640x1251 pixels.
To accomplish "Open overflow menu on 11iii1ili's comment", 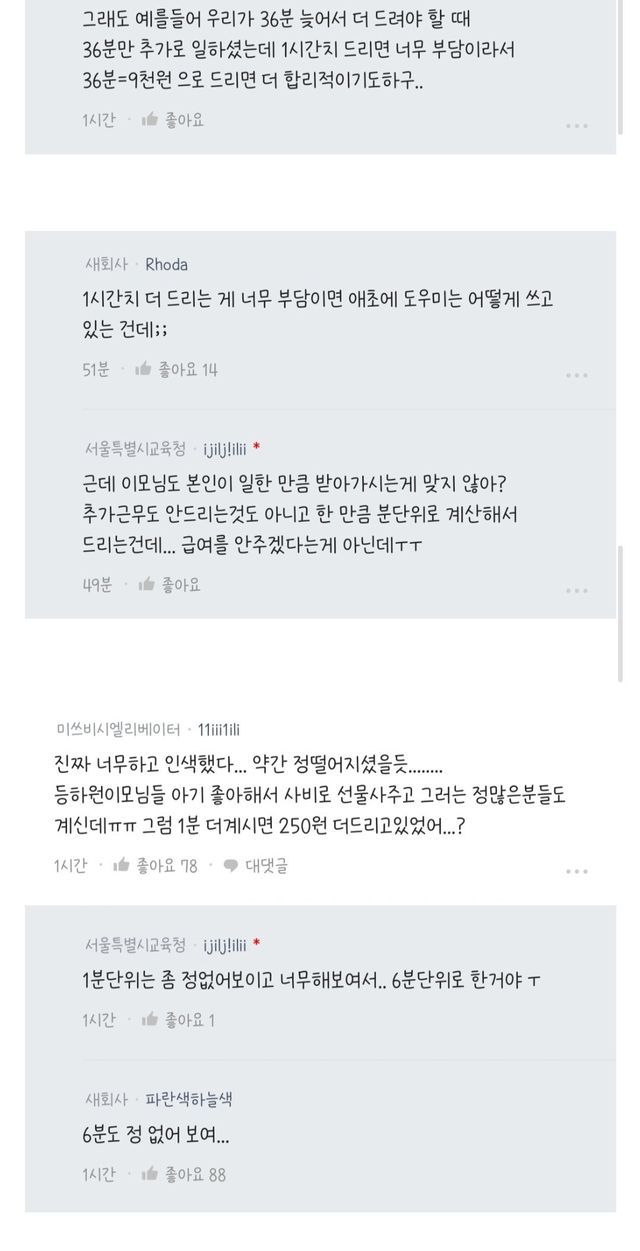I will (x=577, y=871).
